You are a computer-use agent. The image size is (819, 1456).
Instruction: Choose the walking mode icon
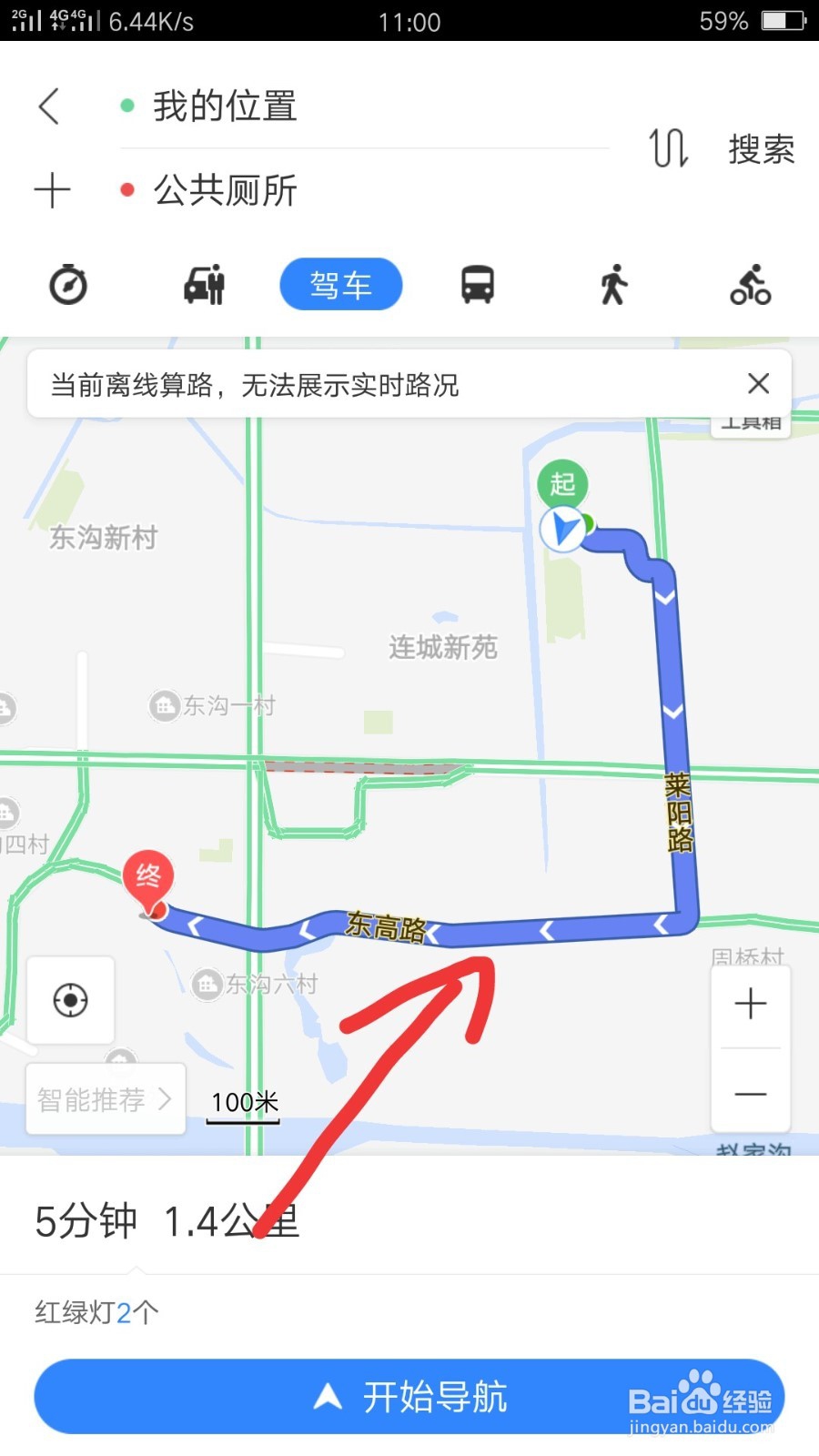[x=613, y=284]
